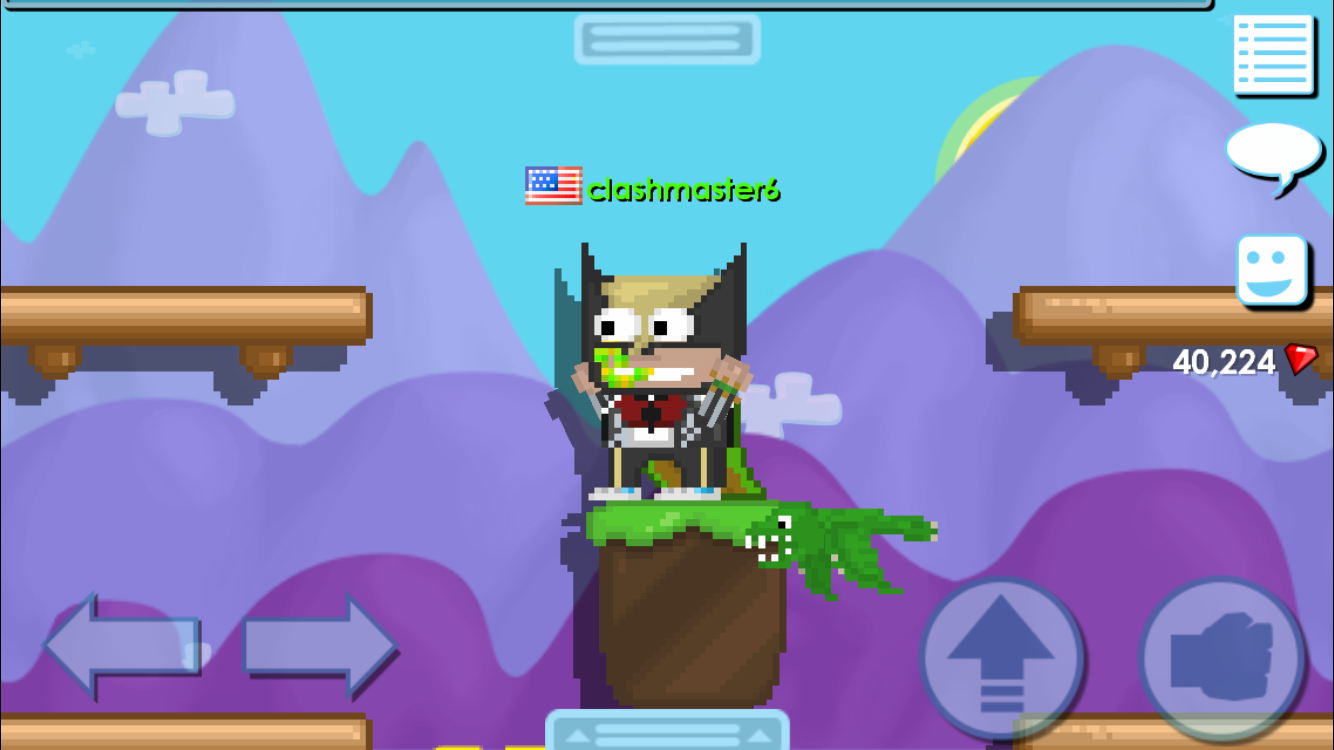Tap the gems counter with red gem
Screen dimensions: 1334x750
tap(1244, 361)
